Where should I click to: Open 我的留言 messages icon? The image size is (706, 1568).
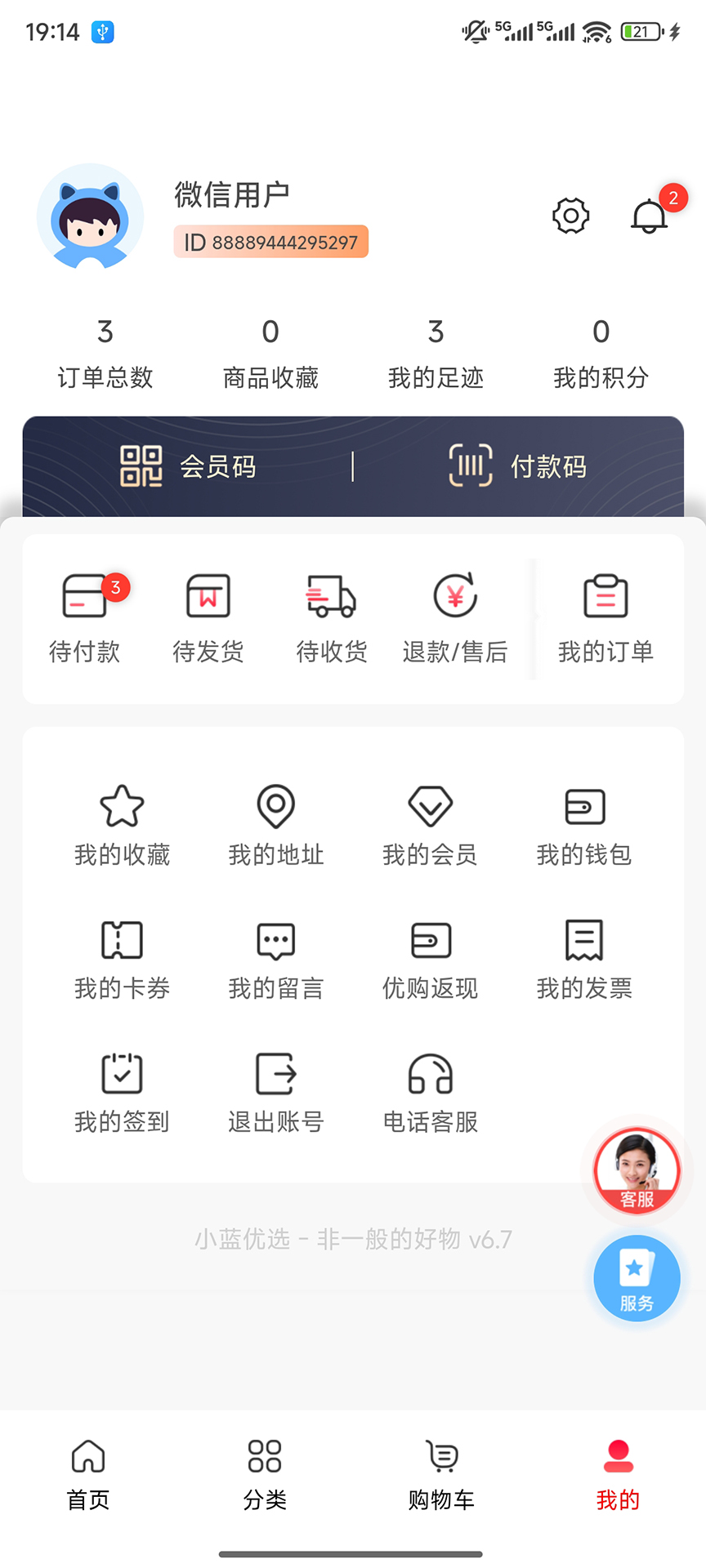pos(275,957)
